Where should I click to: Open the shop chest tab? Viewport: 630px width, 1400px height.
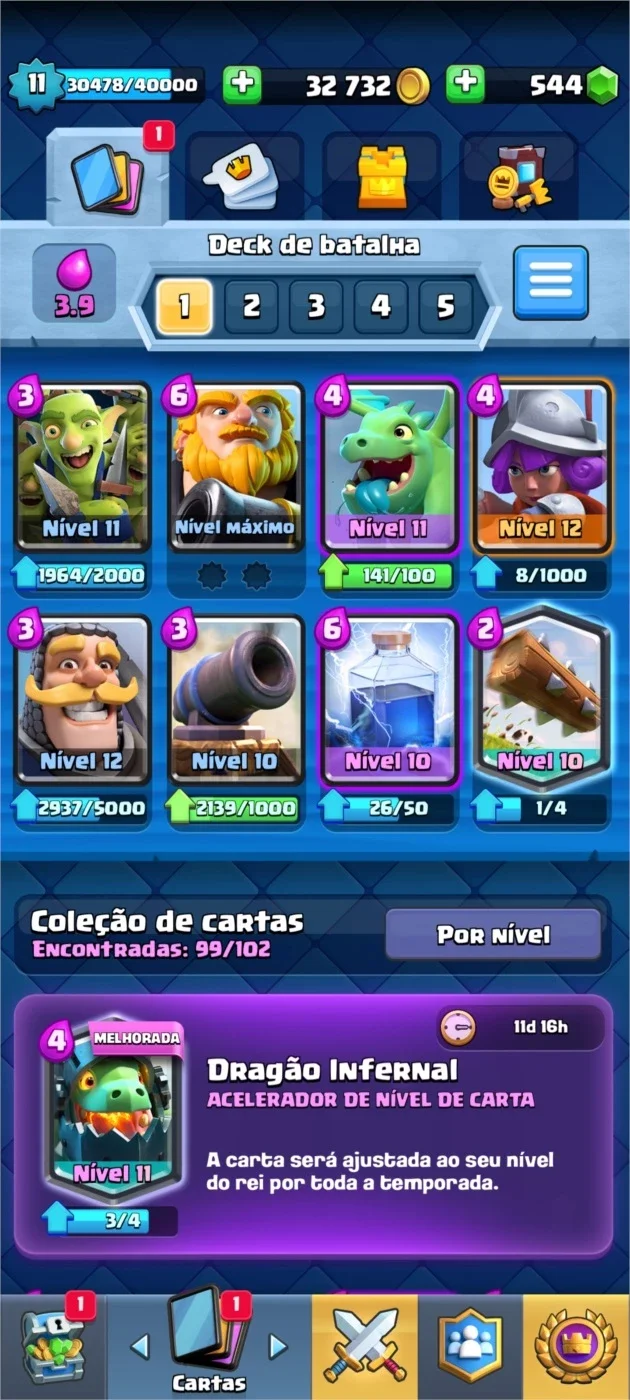point(54,1345)
